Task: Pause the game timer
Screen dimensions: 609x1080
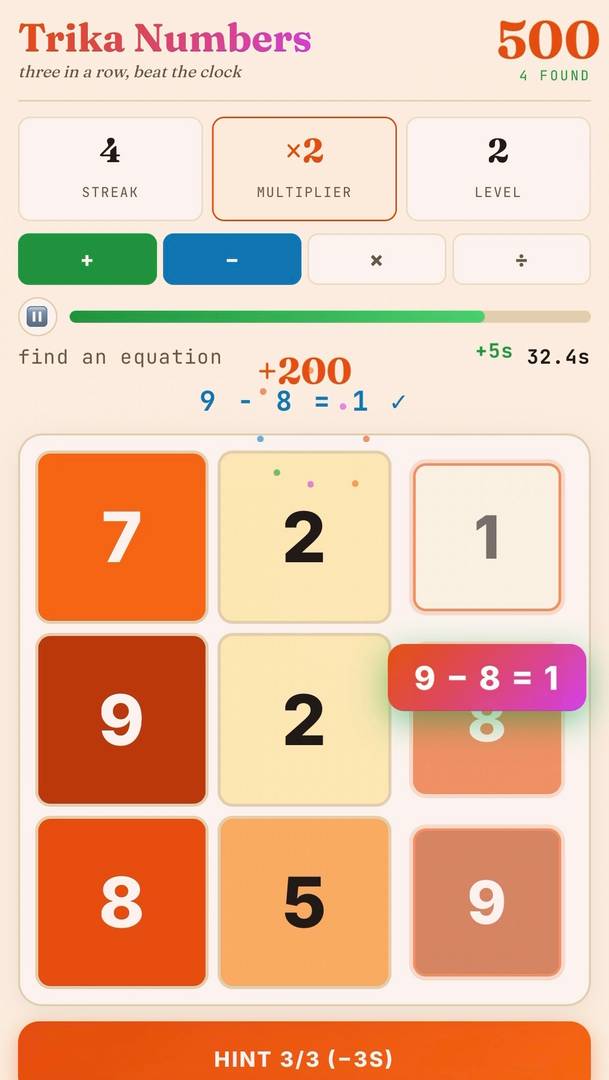Action: pyautogui.click(x=37, y=317)
